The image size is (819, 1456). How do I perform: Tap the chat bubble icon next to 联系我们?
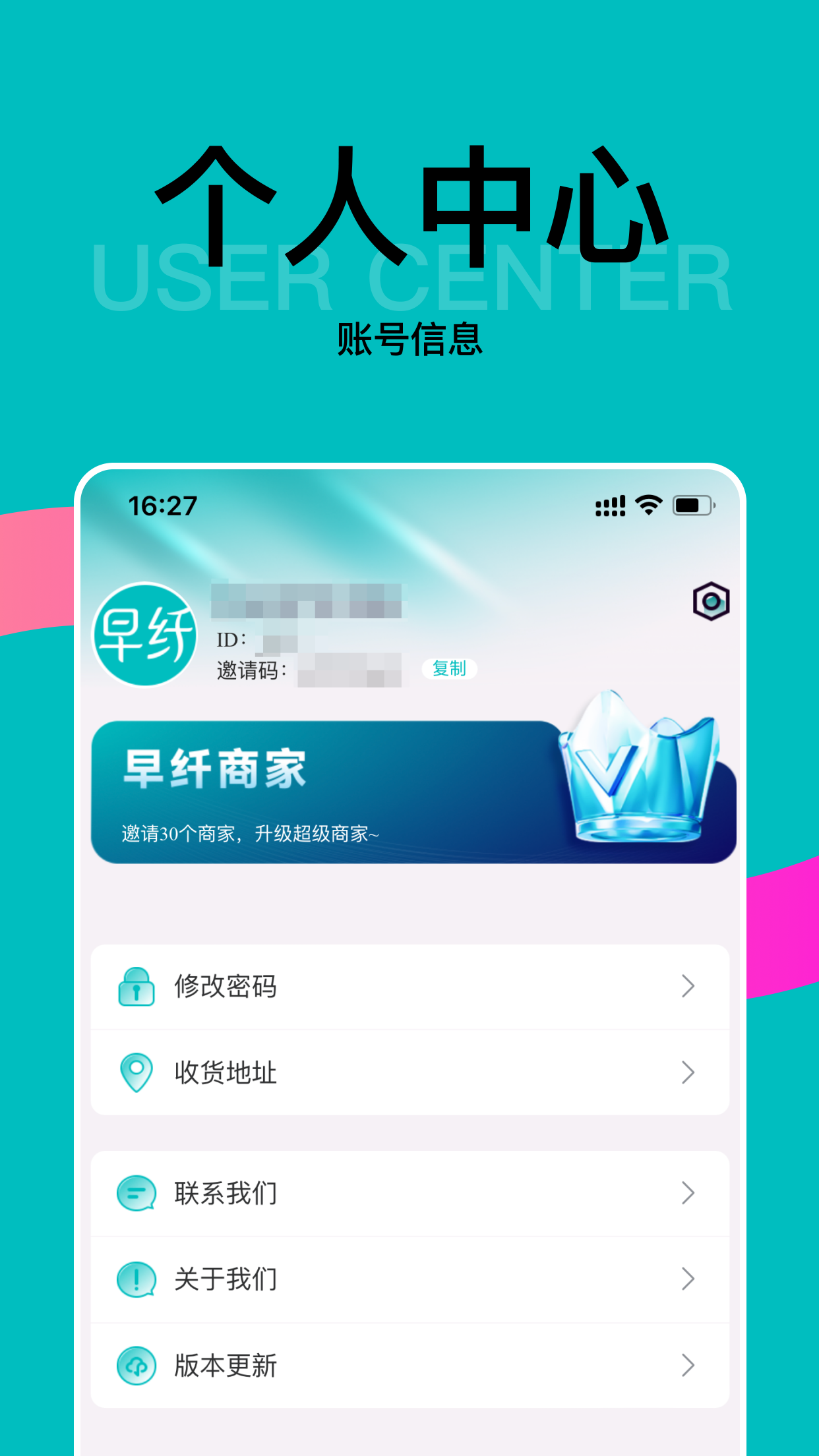coord(135,1192)
